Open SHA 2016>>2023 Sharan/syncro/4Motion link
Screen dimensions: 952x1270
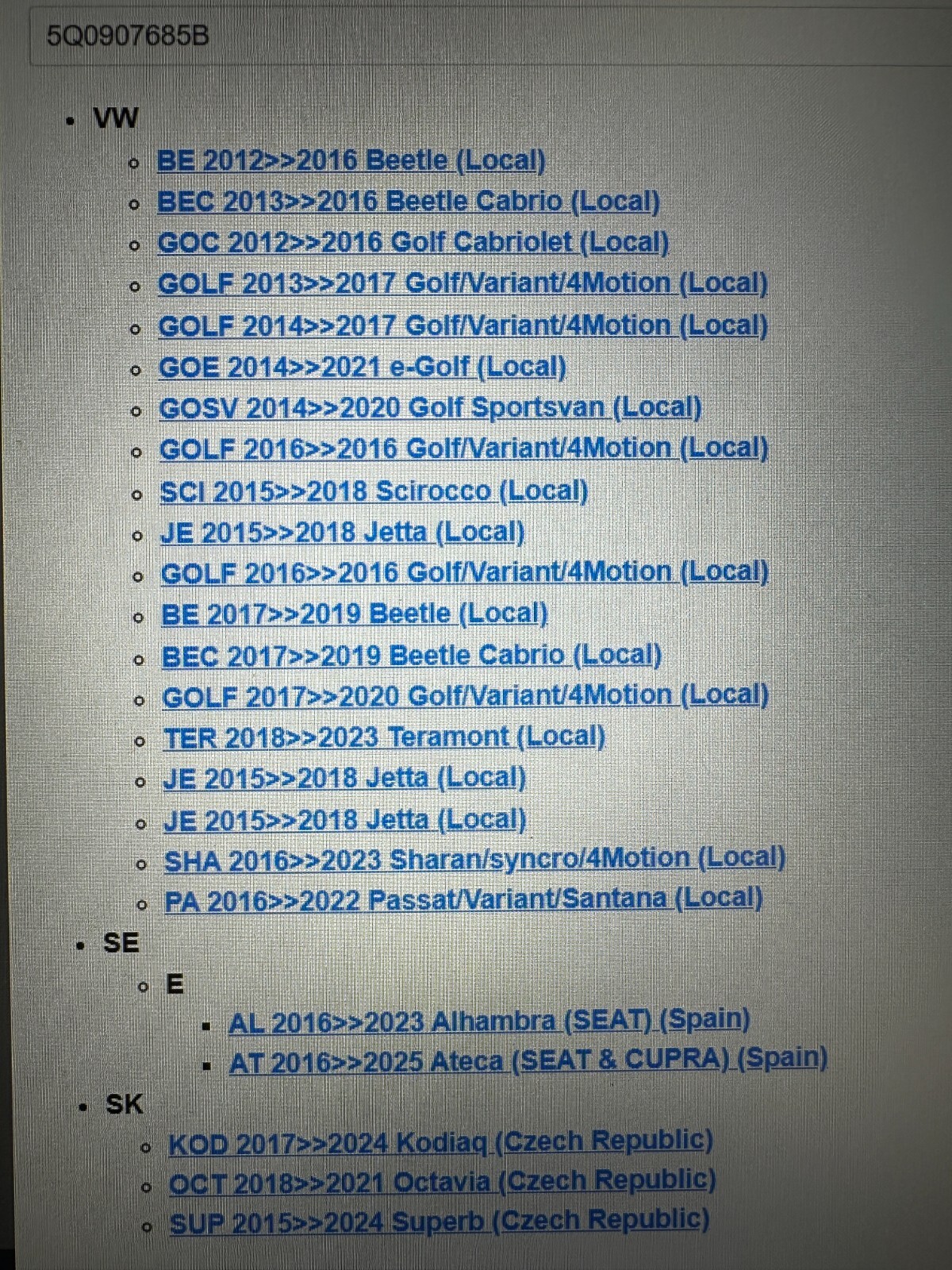474,859
